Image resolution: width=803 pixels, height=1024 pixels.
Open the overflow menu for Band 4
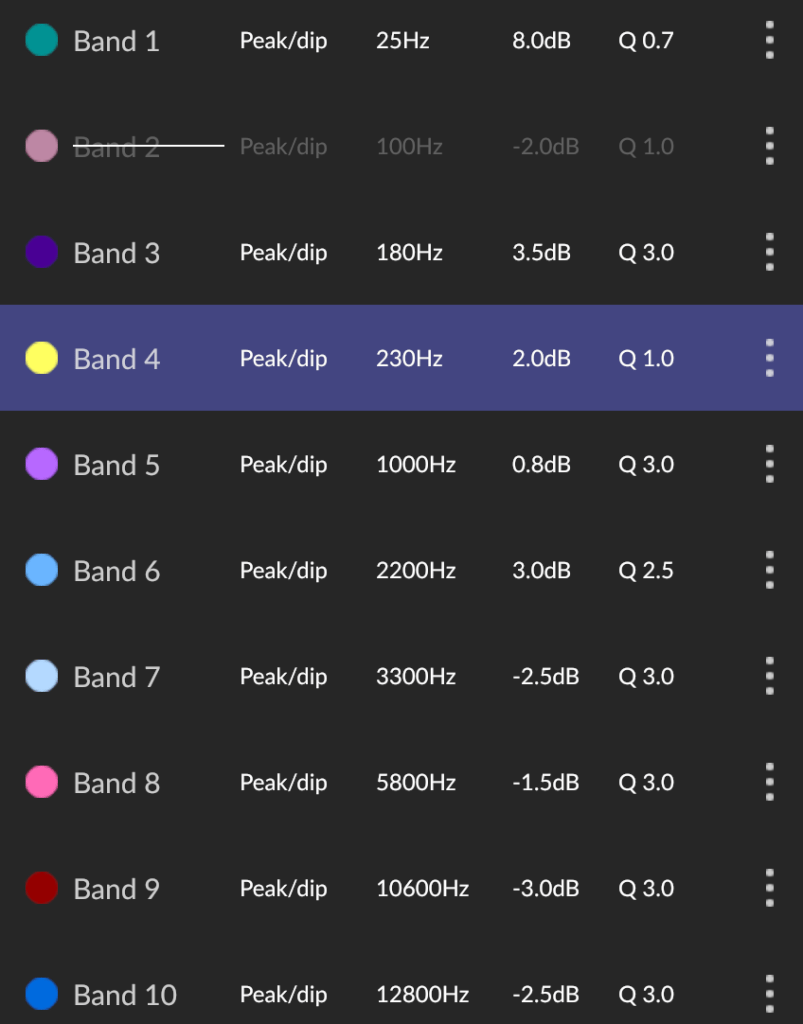[769, 358]
